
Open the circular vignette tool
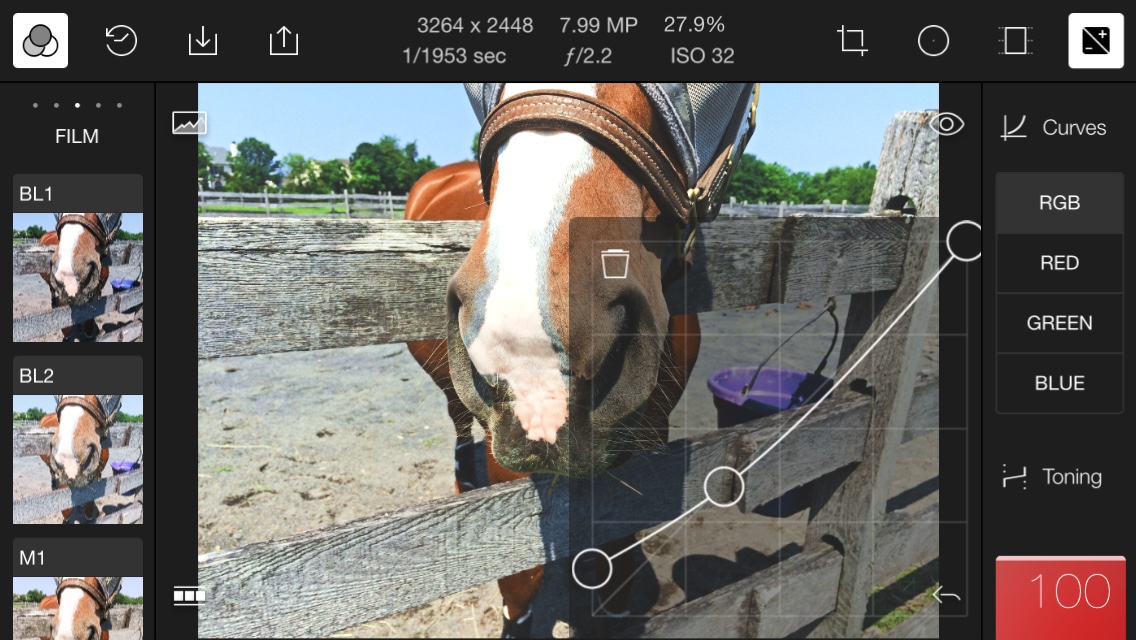tap(933, 40)
